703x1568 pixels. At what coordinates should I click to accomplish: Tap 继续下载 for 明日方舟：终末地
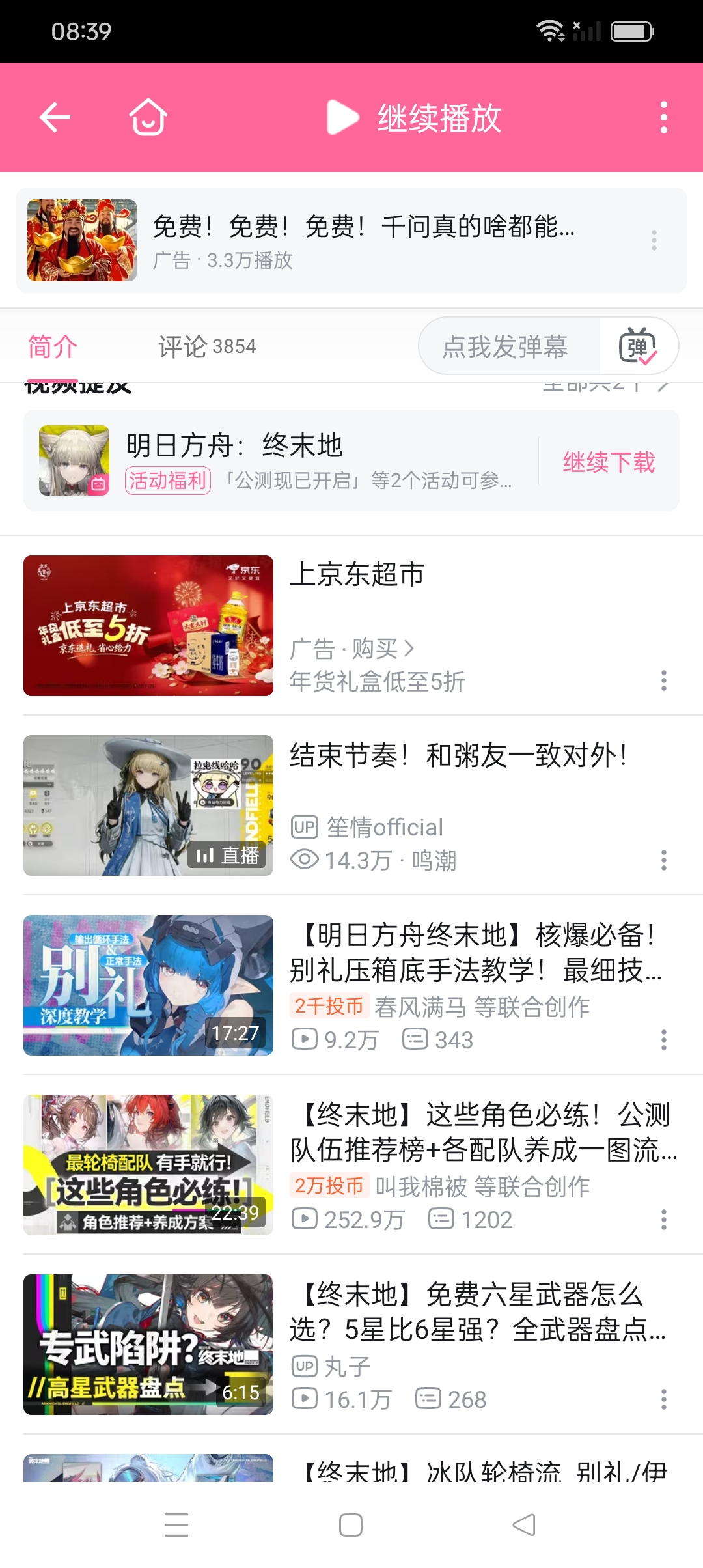(609, 462)
